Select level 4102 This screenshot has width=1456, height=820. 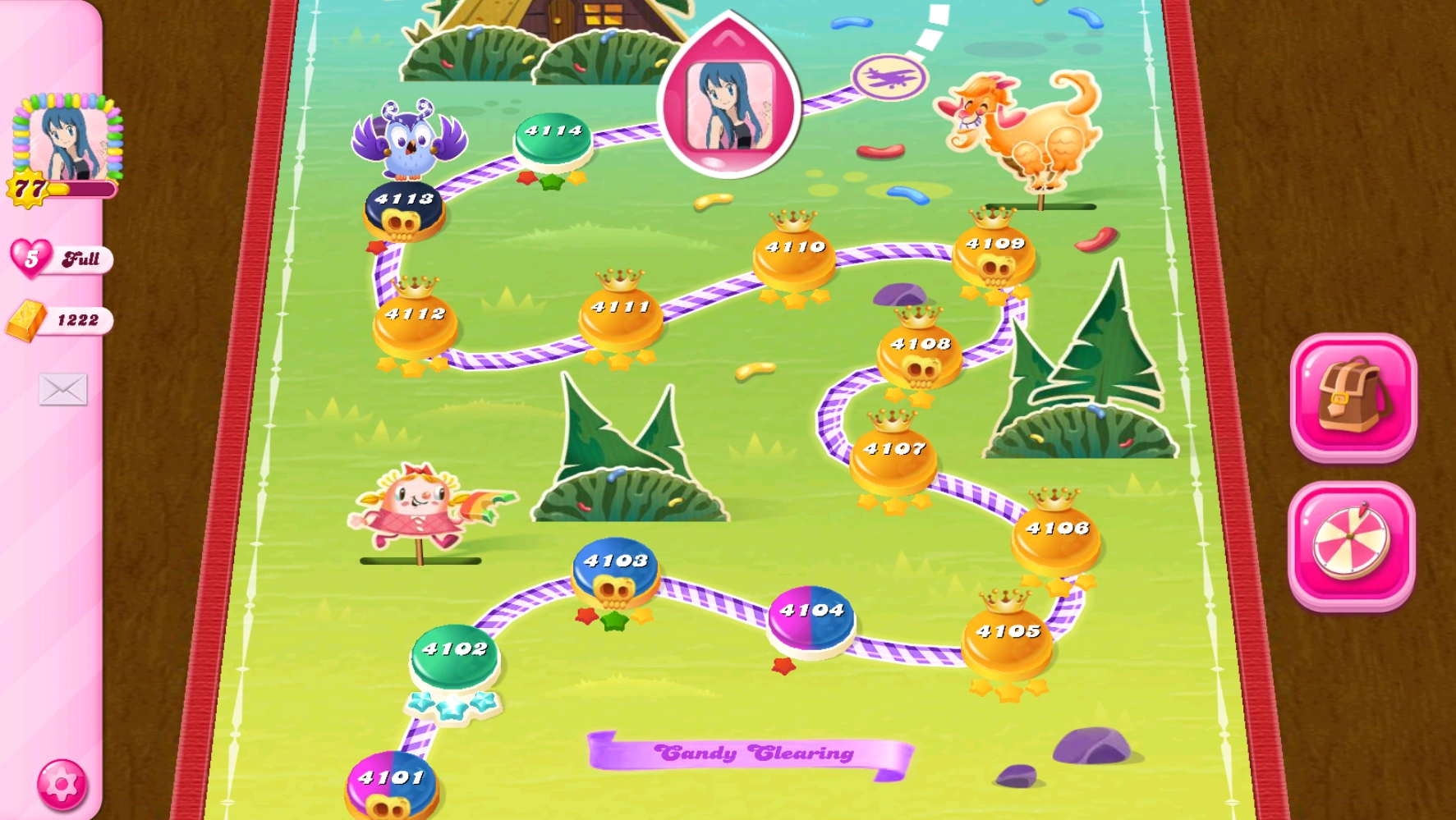point(454,657)
